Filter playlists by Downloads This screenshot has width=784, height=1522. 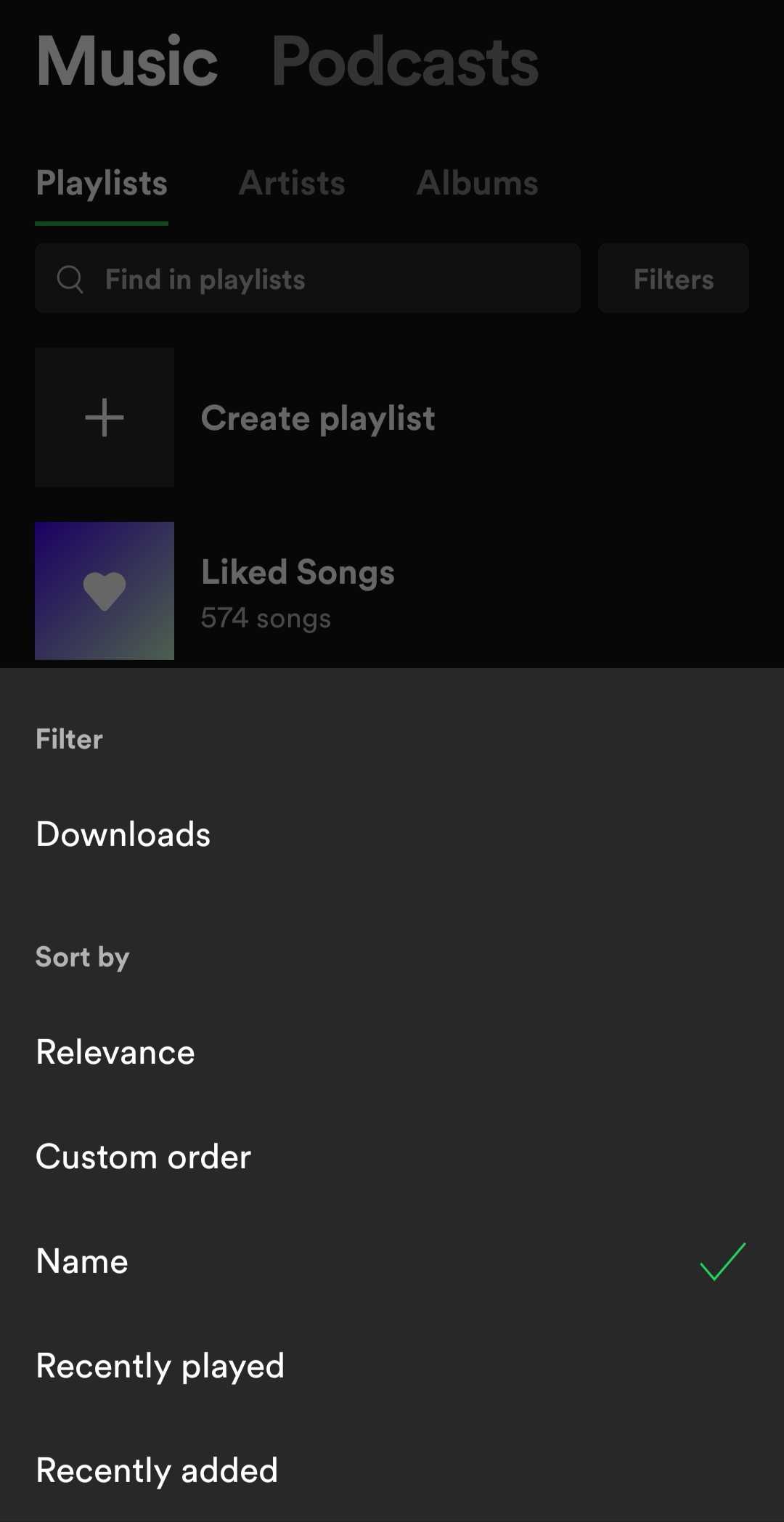[123, 834]
